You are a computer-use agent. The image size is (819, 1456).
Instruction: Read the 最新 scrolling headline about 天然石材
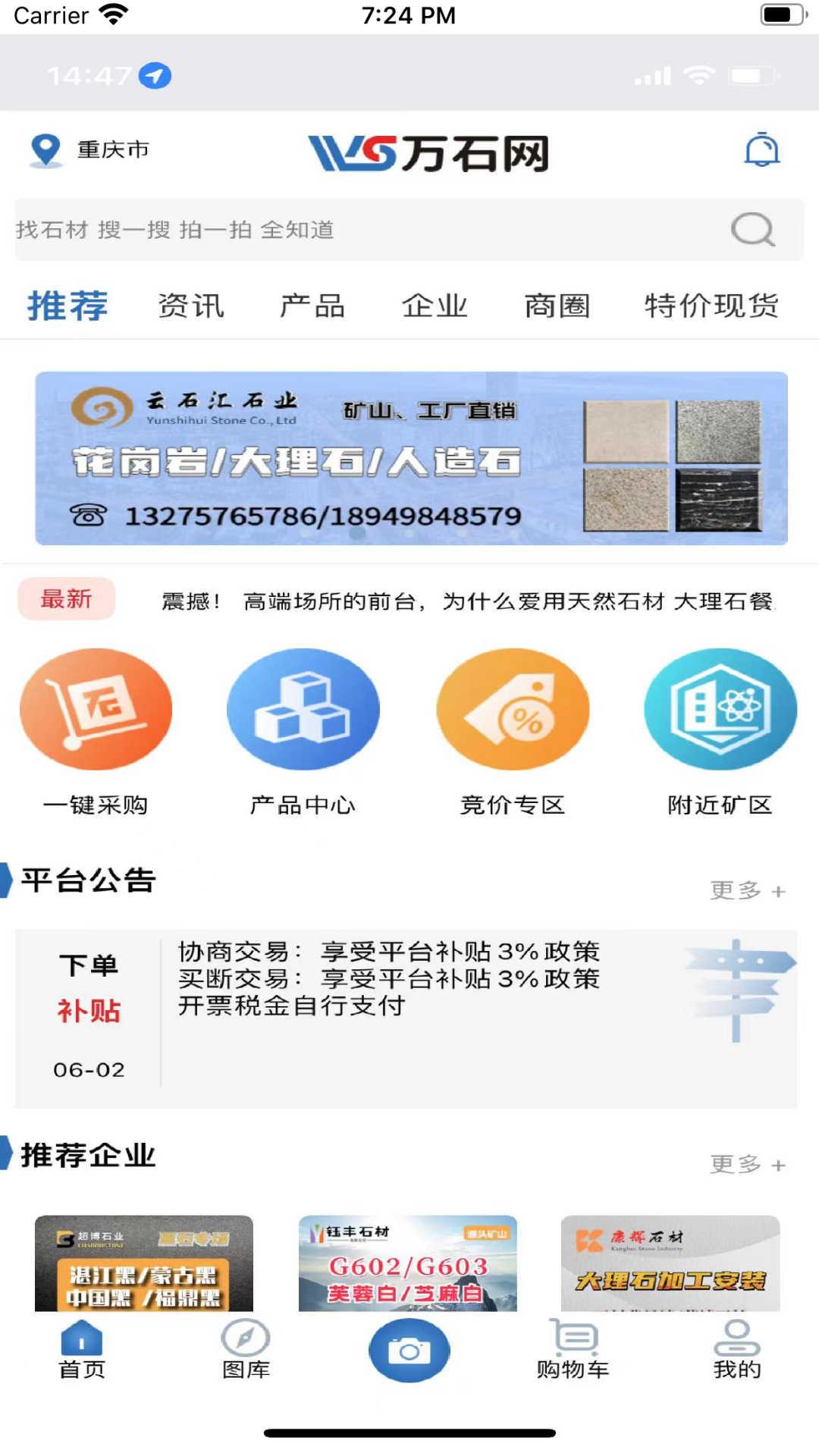pos(470,601)
